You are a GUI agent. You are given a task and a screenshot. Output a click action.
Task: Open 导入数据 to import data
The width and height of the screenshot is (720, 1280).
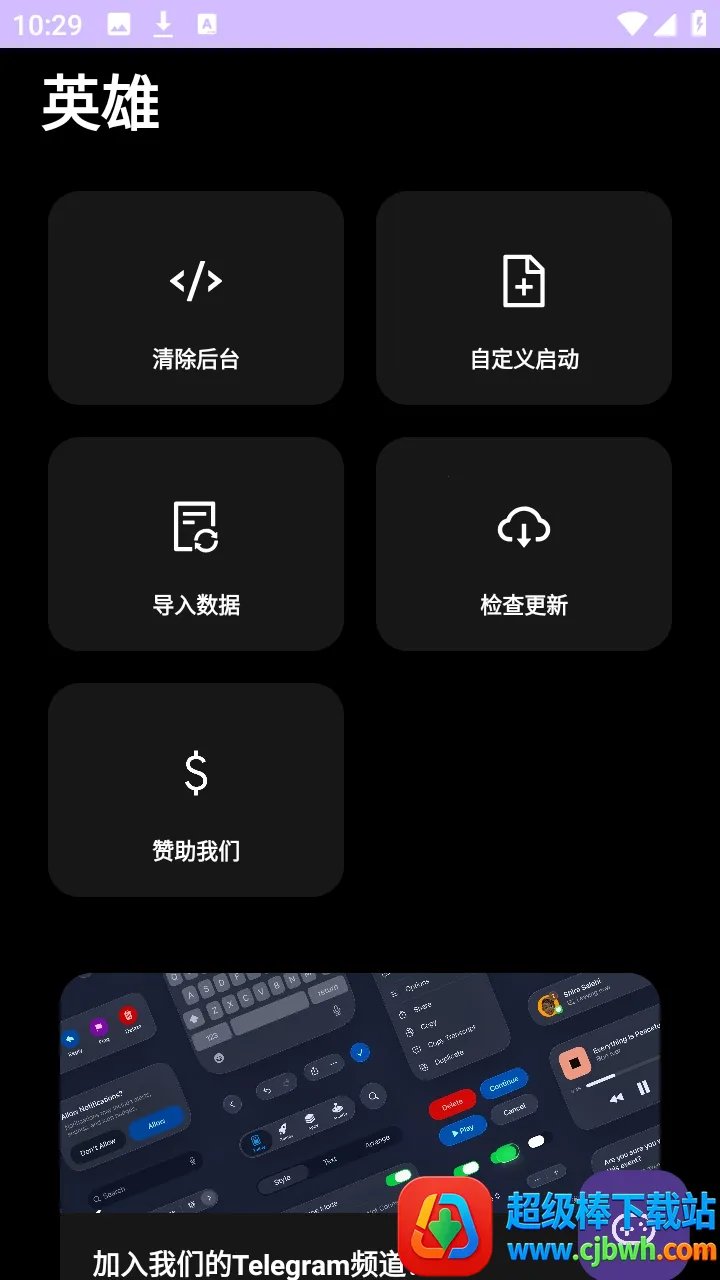click(x=196, y=544)
